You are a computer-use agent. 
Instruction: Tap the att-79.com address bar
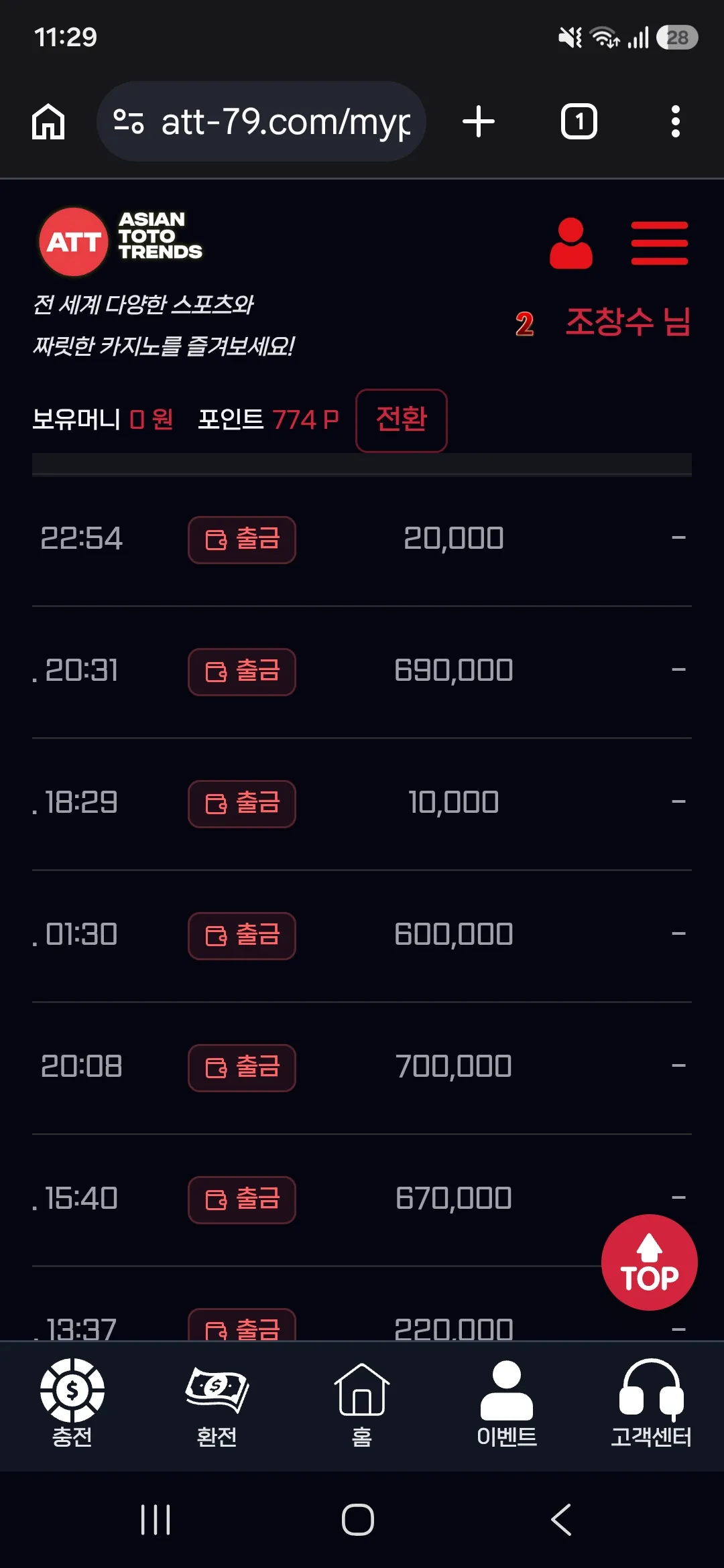point(261,121)
